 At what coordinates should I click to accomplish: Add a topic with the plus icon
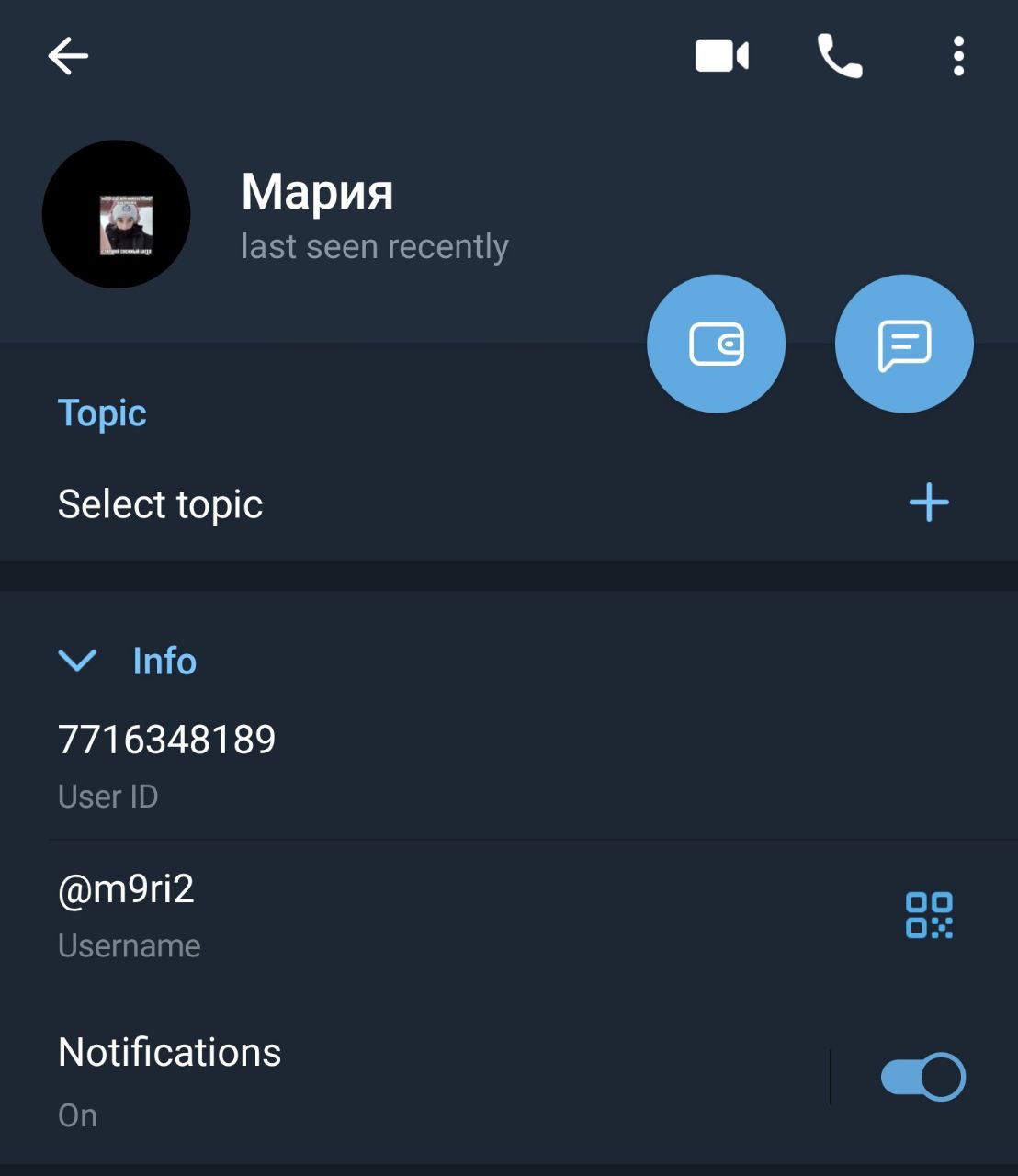929,503
